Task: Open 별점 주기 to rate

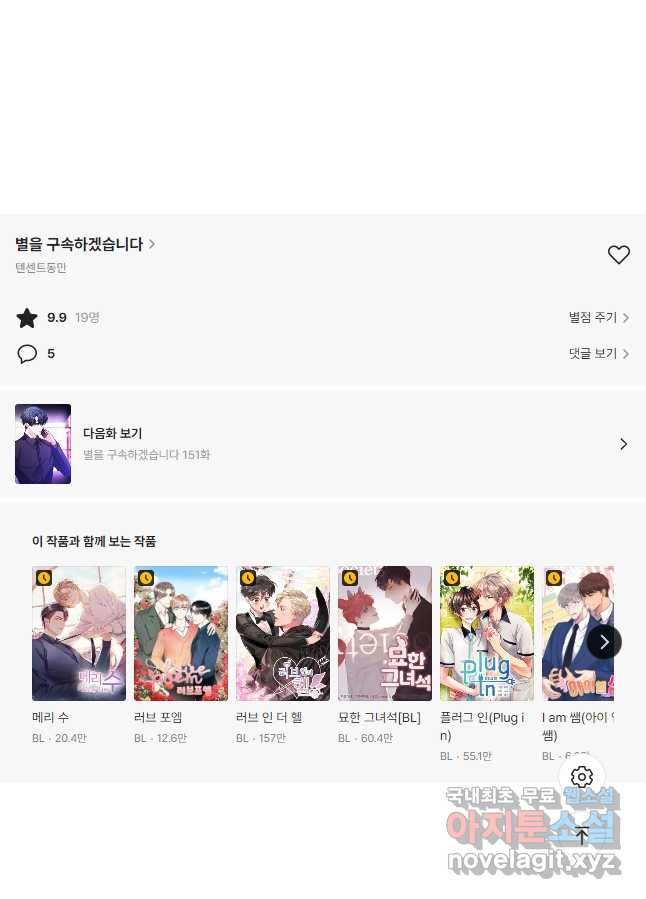Action: pyautogui.click(x=598, y=318)
